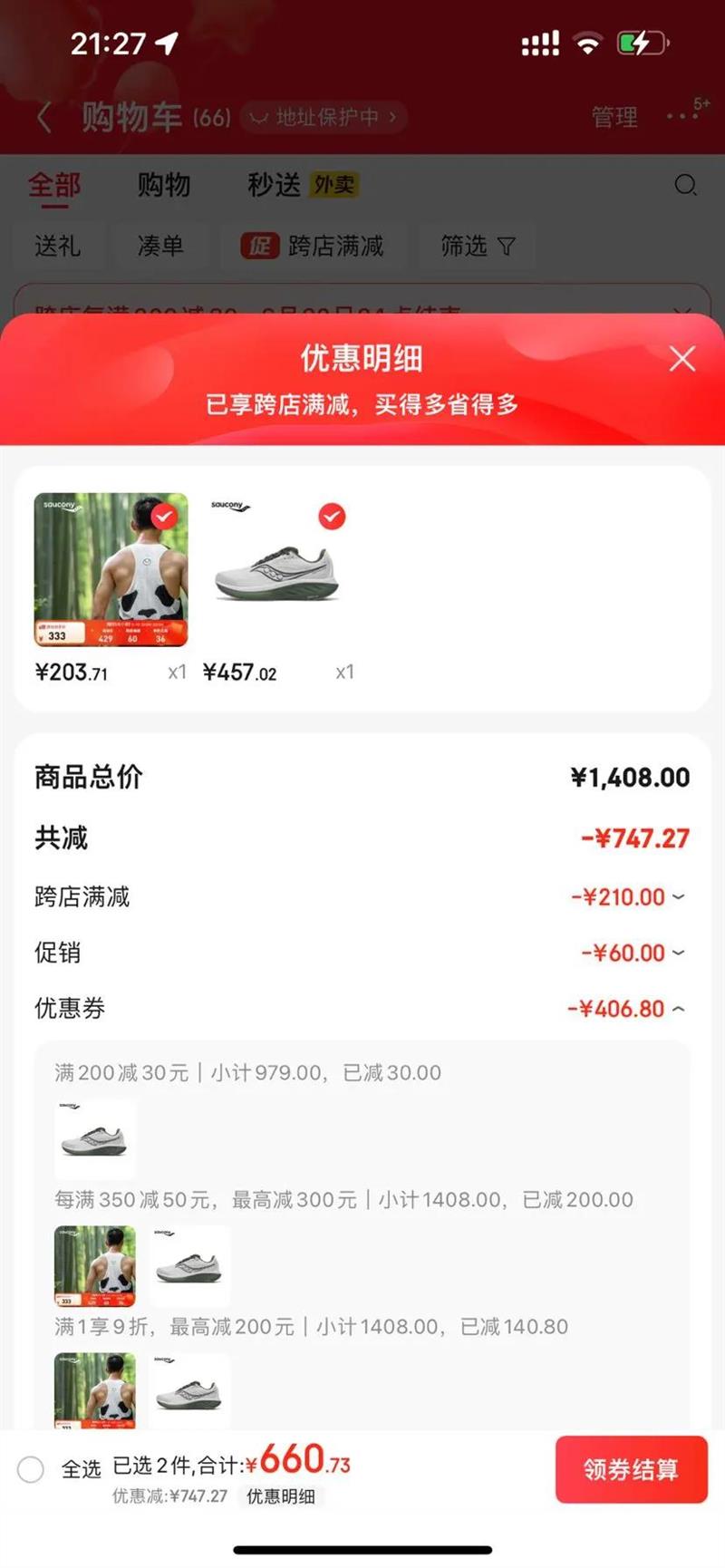Viewport: 725px width, 1568px height.
Task: Open 管理 to manage the cart
Action: (x=614, y=117)
